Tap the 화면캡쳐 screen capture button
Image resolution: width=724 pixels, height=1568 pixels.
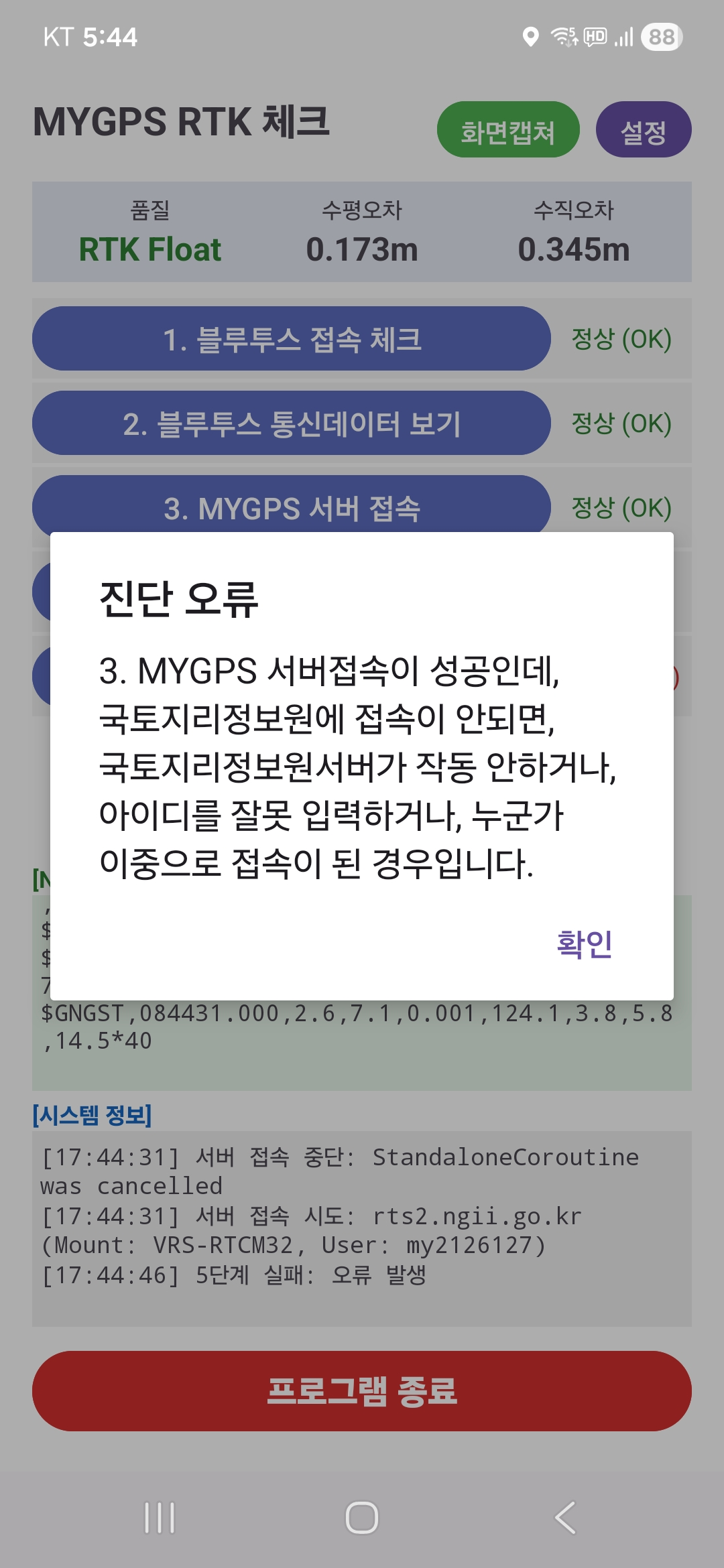(507, 130)
